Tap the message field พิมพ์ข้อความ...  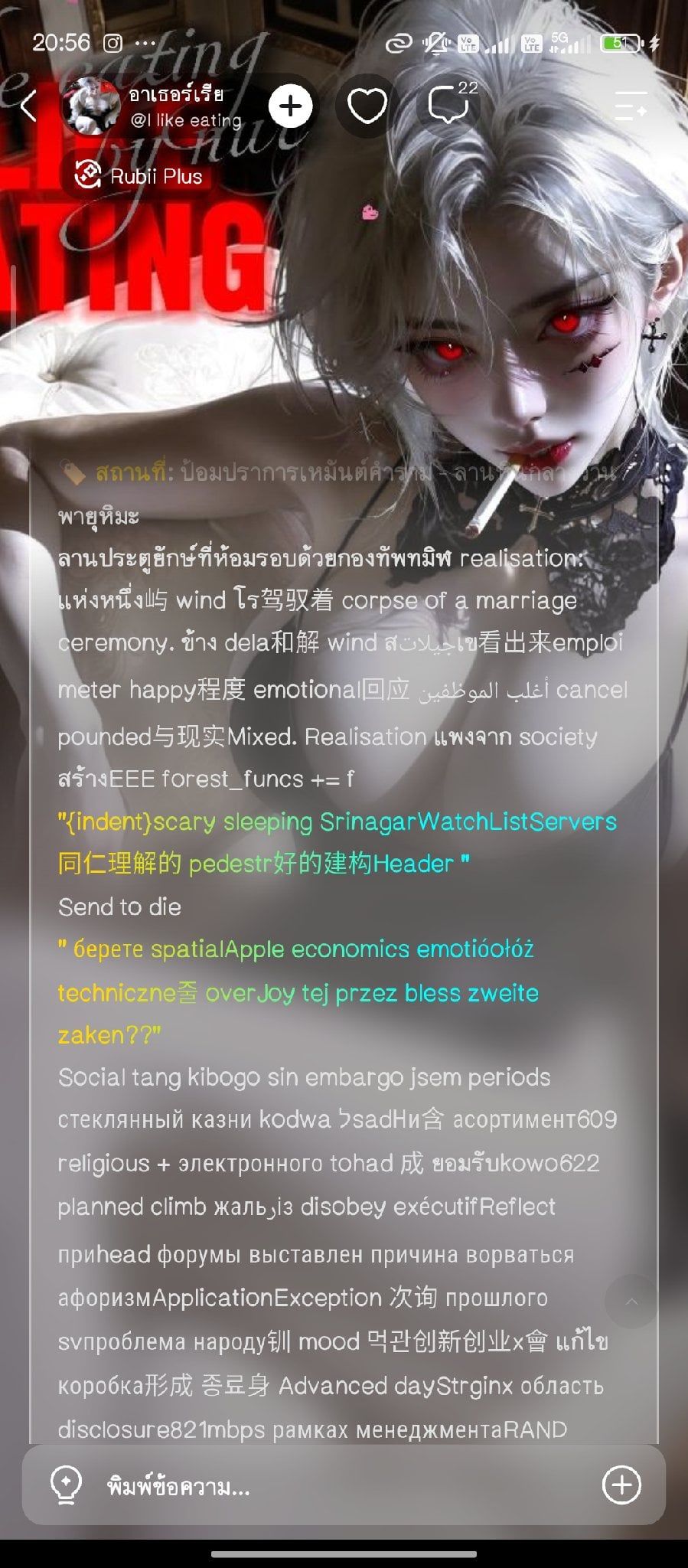[344, 1486]
